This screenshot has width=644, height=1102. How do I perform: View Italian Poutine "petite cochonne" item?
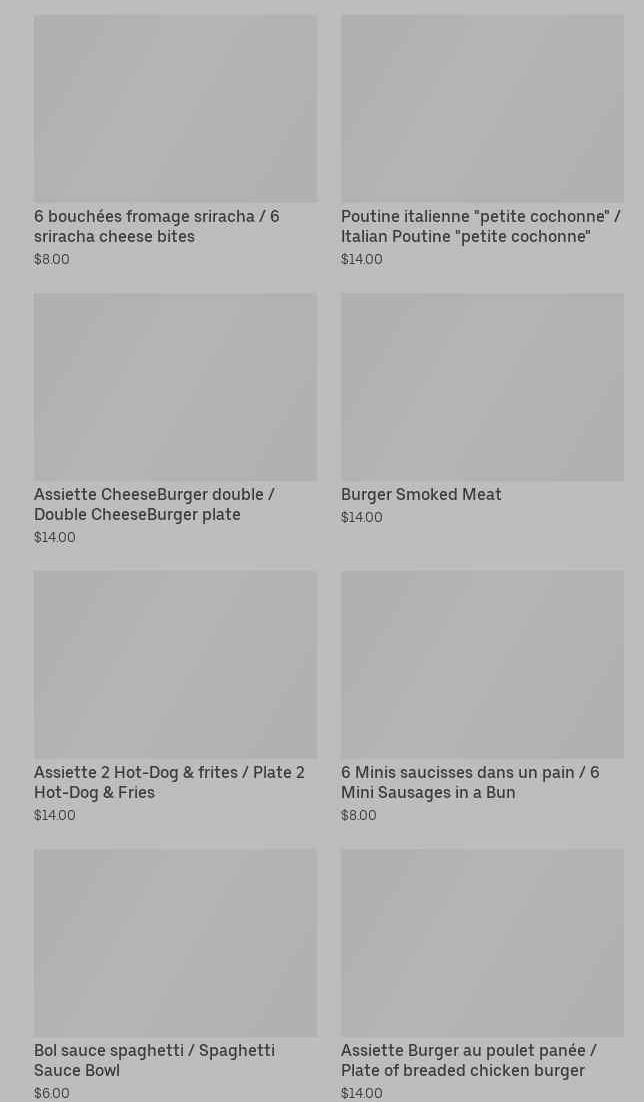(482, 110)
